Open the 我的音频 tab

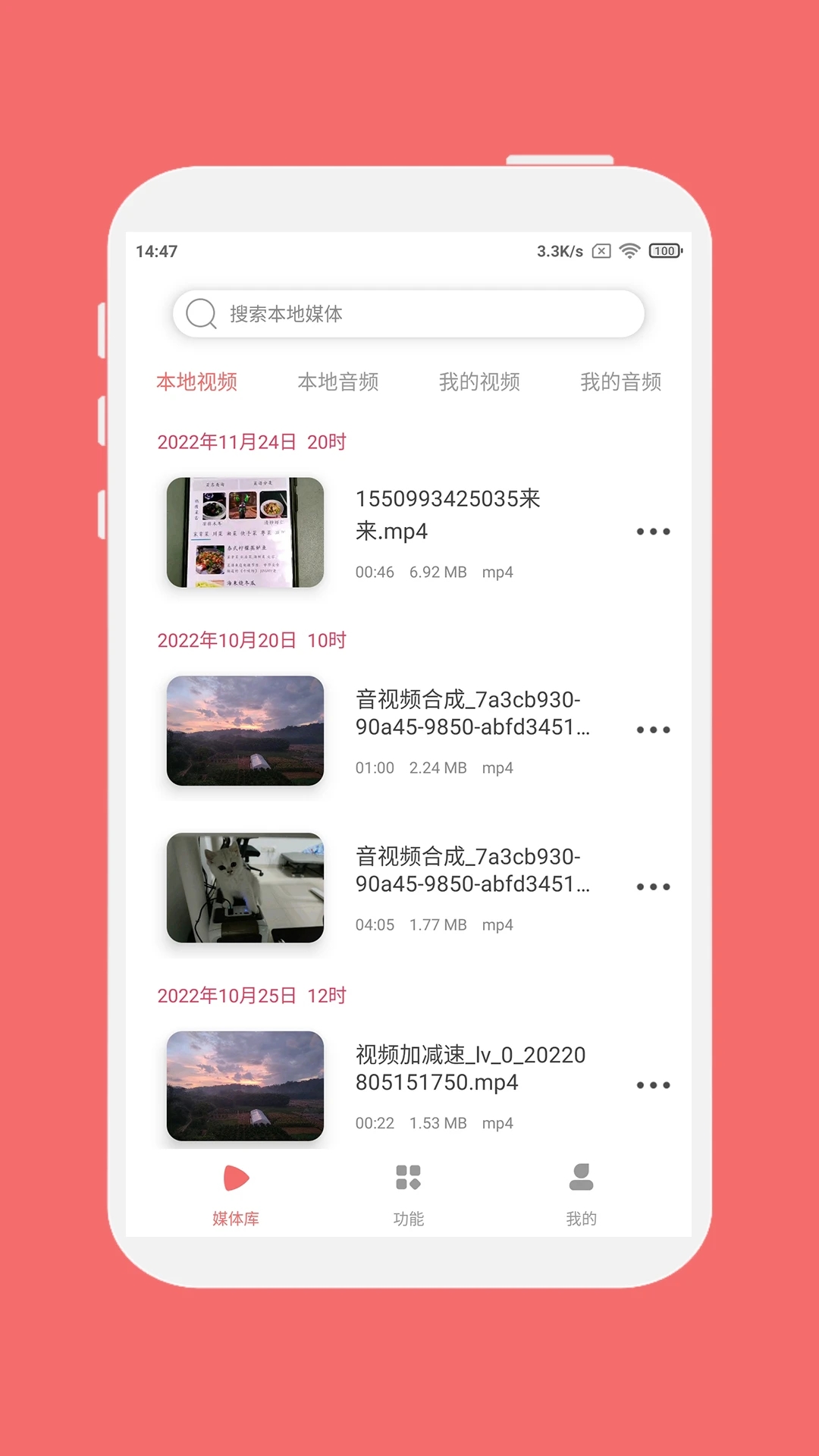621,383
